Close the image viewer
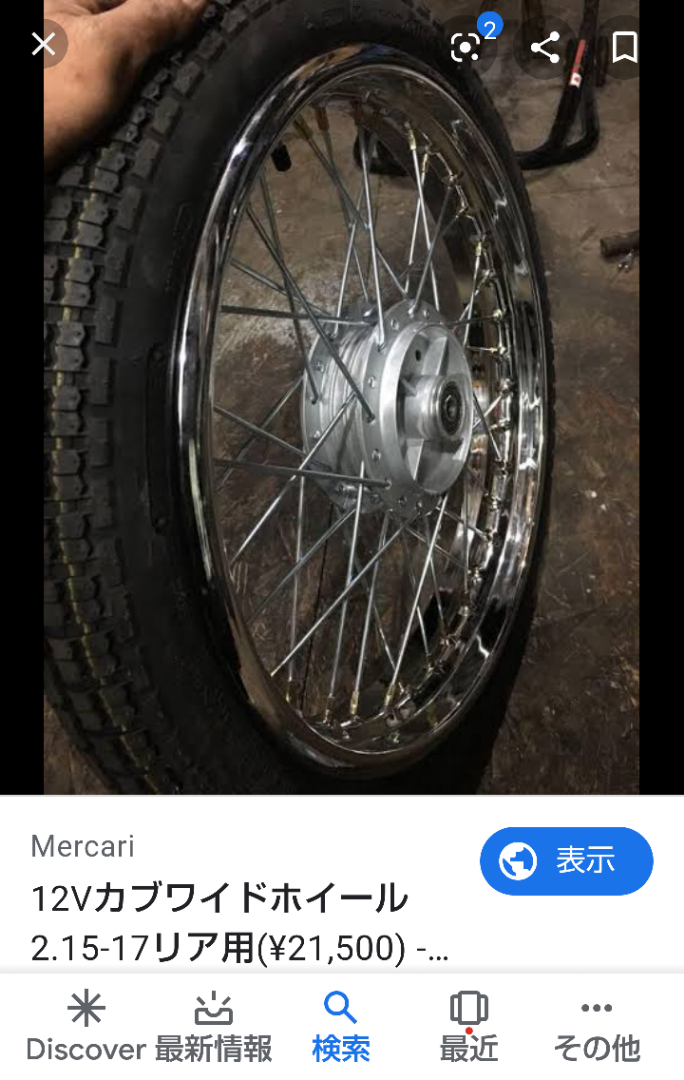 coord(43,45)
